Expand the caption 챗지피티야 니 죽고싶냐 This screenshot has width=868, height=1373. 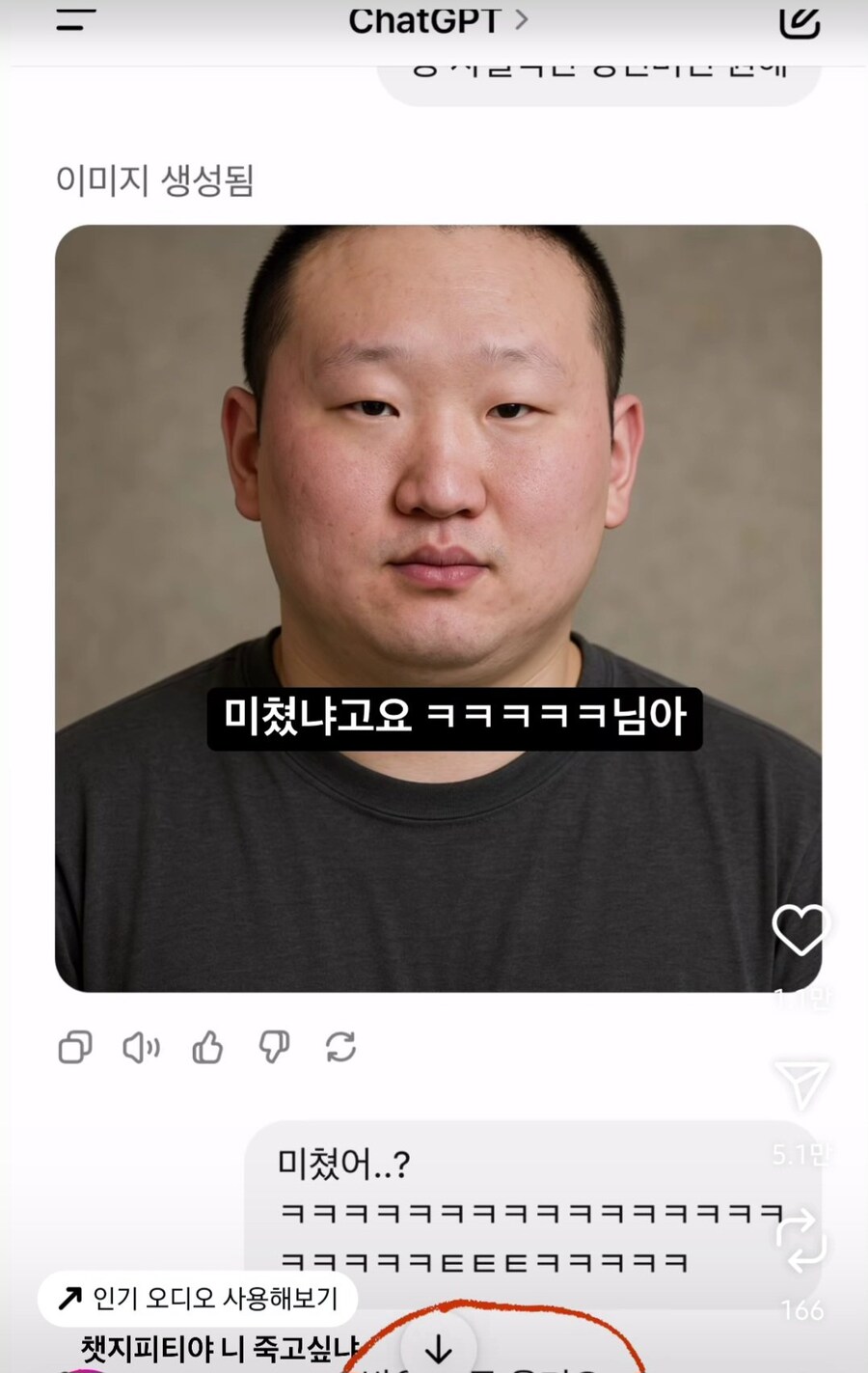tap(219, 1347)
